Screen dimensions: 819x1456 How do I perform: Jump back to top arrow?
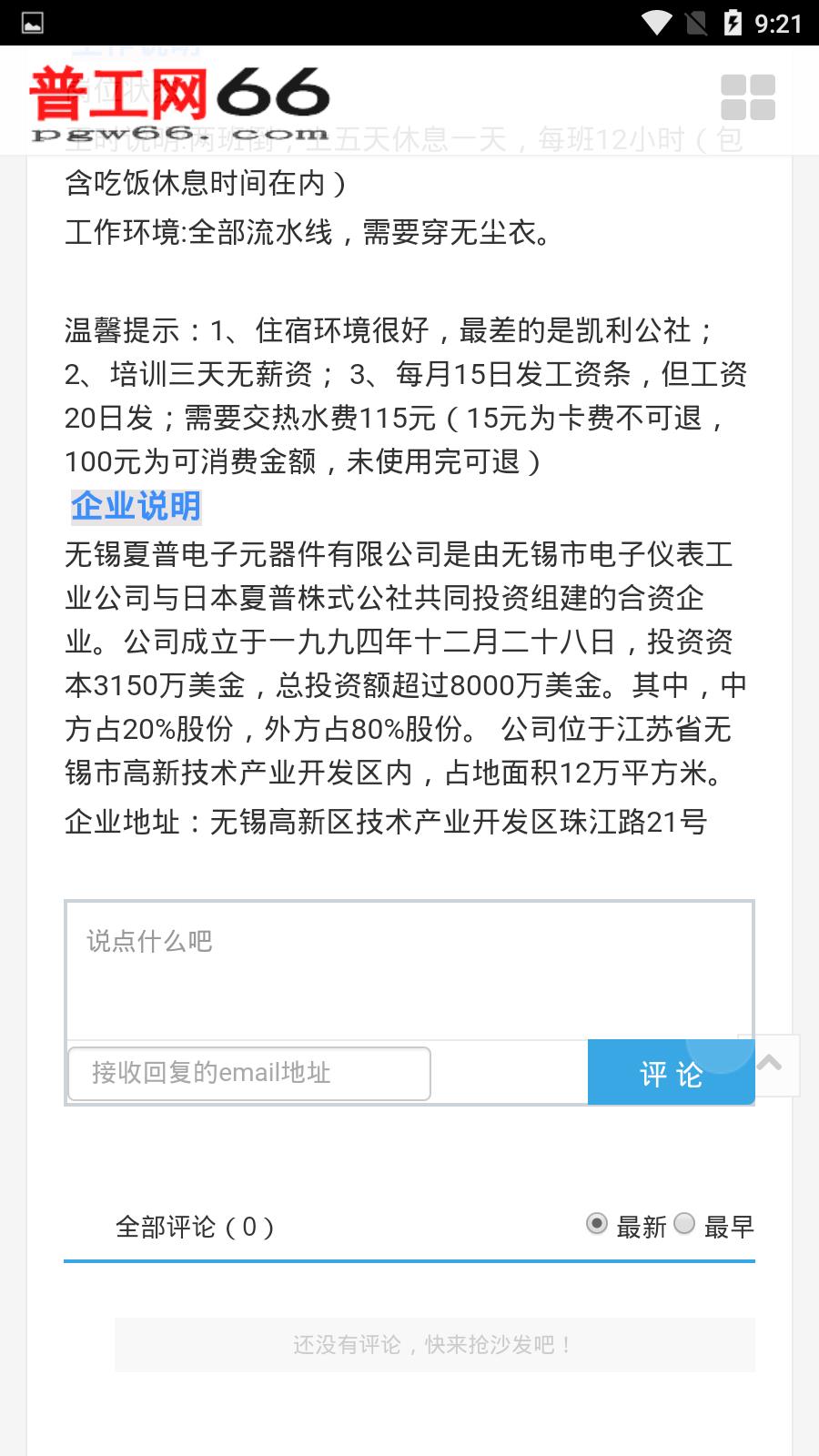[x=771, y=1064]
